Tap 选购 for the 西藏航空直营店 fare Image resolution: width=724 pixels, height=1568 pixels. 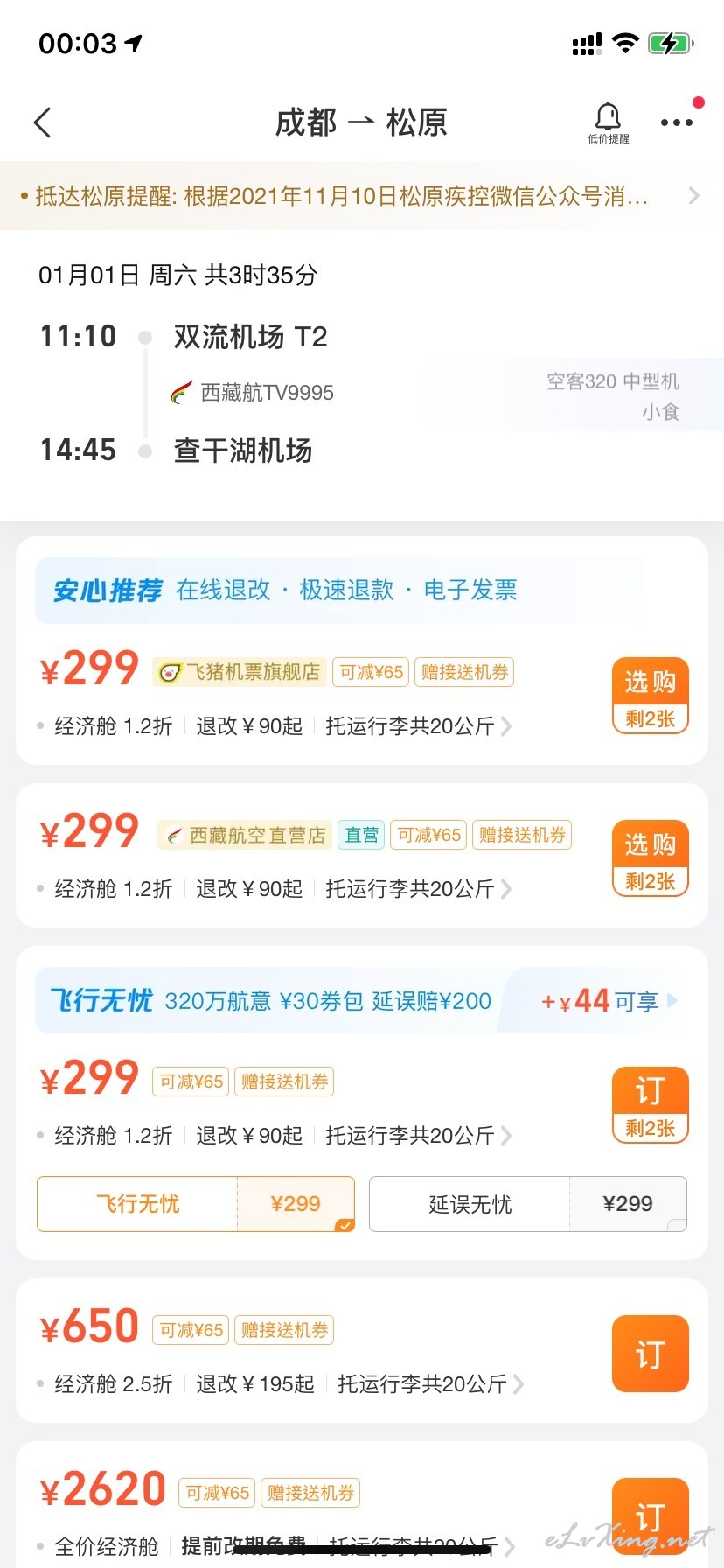tap(651, 858)
